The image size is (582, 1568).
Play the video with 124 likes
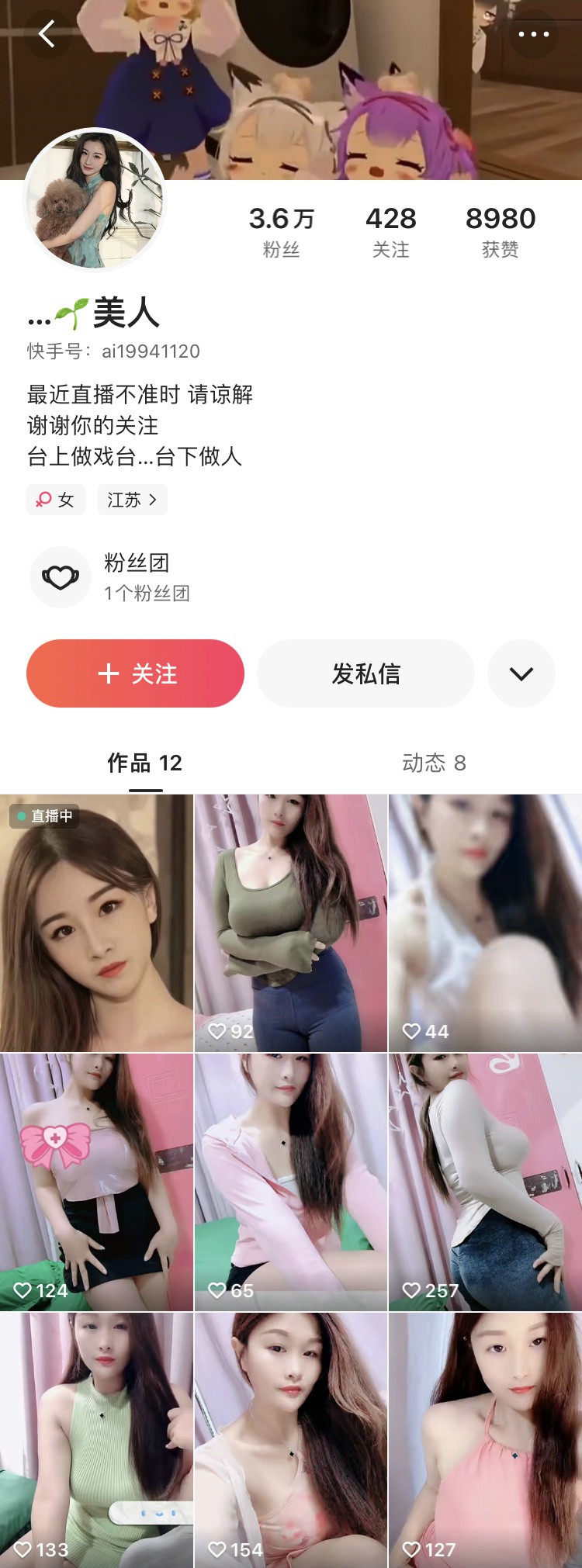pyautogui.click(x=96, y=1182)
